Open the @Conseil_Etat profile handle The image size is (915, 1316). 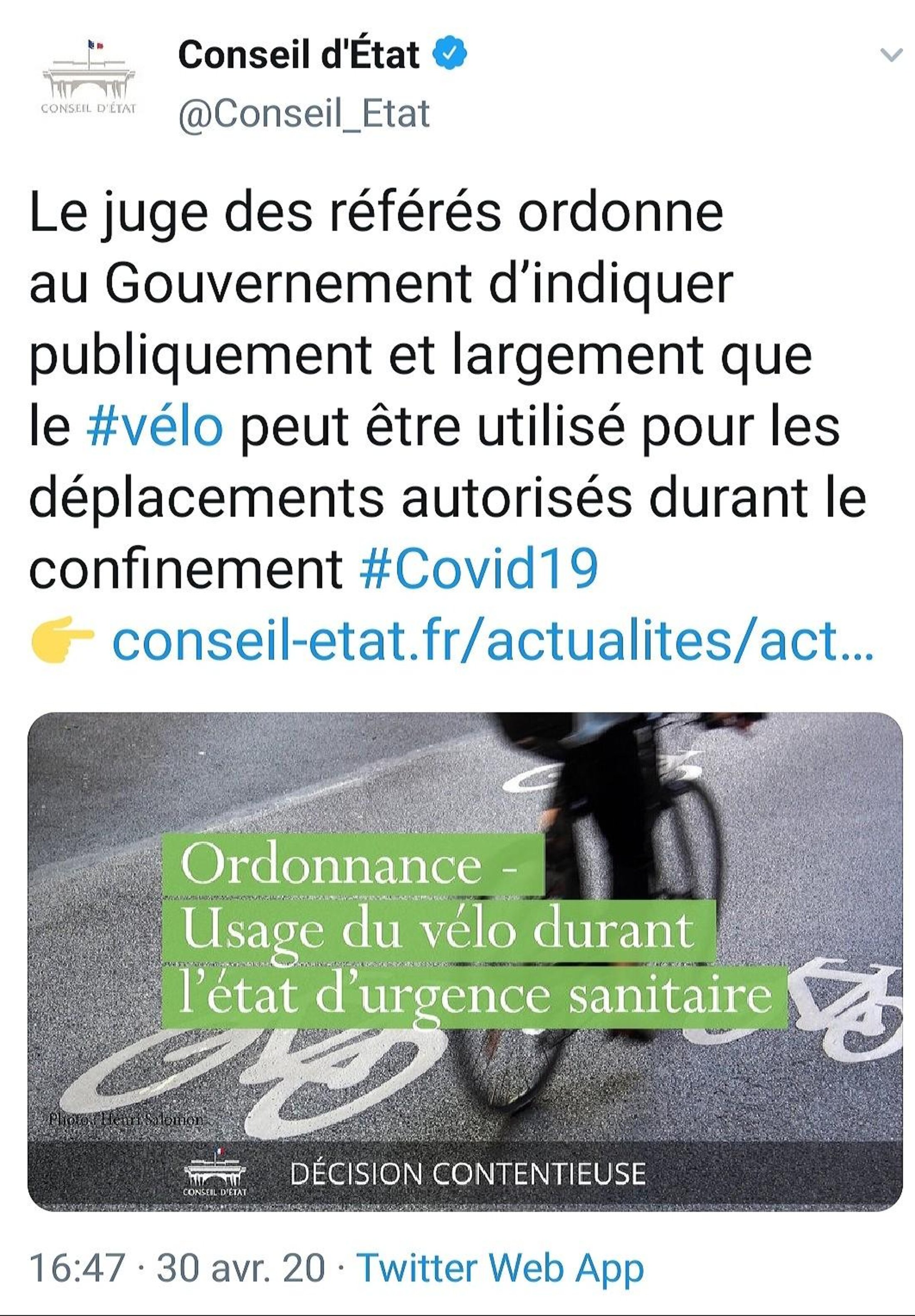click(304, 114)
